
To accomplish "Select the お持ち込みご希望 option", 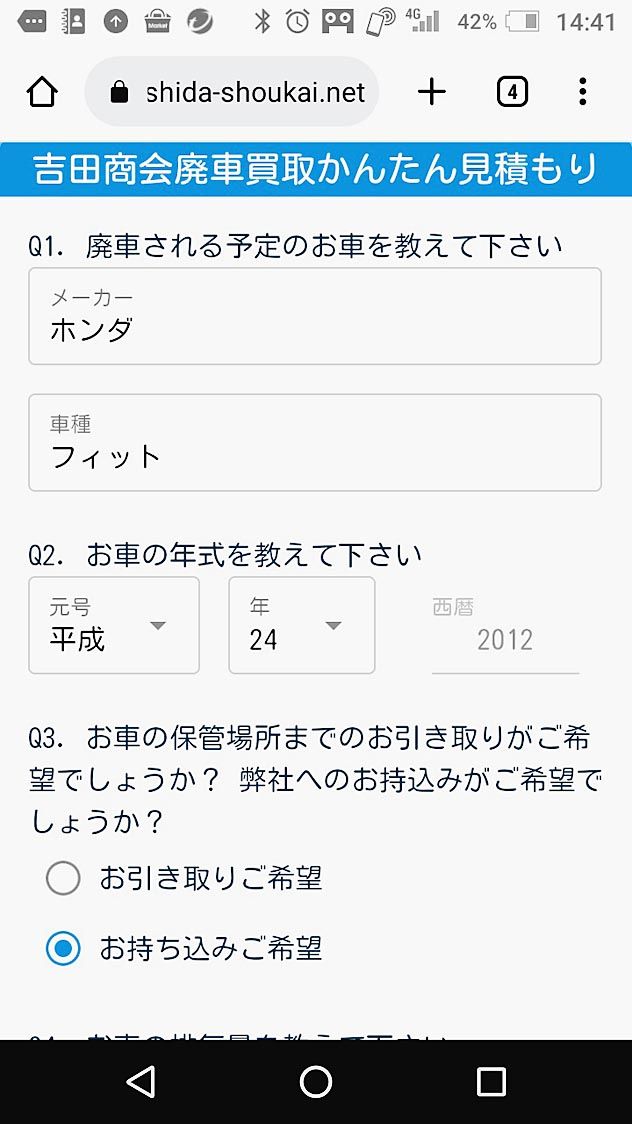I will 63,948.
